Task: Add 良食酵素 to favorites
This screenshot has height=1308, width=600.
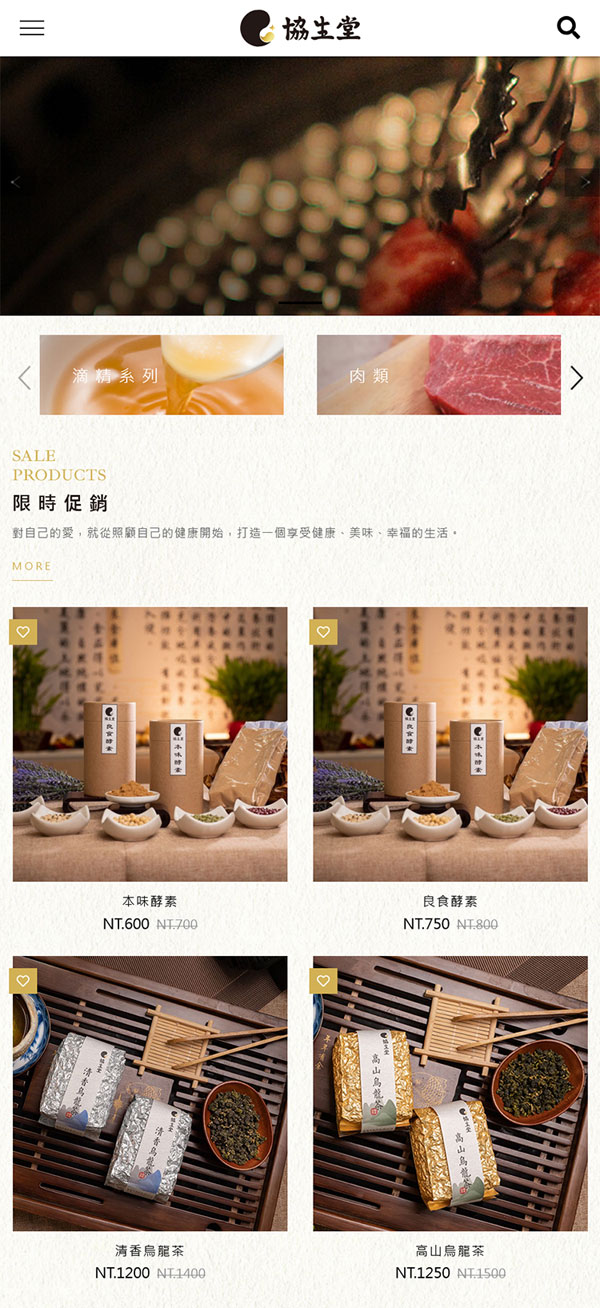Action: pos(323,632)
